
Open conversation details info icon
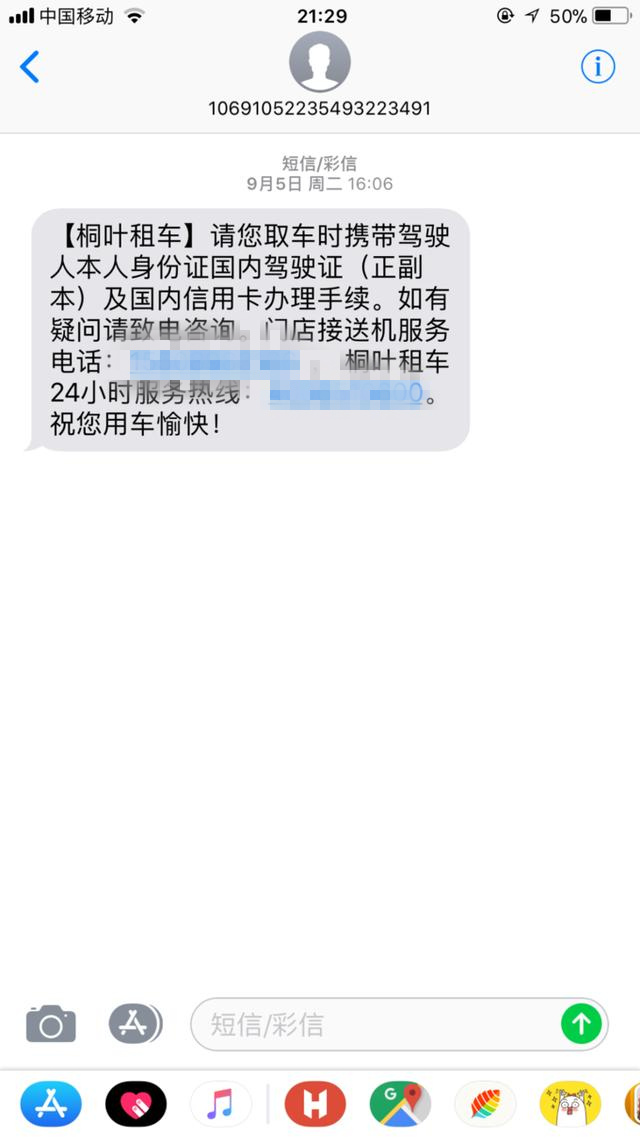pos(598,67)
